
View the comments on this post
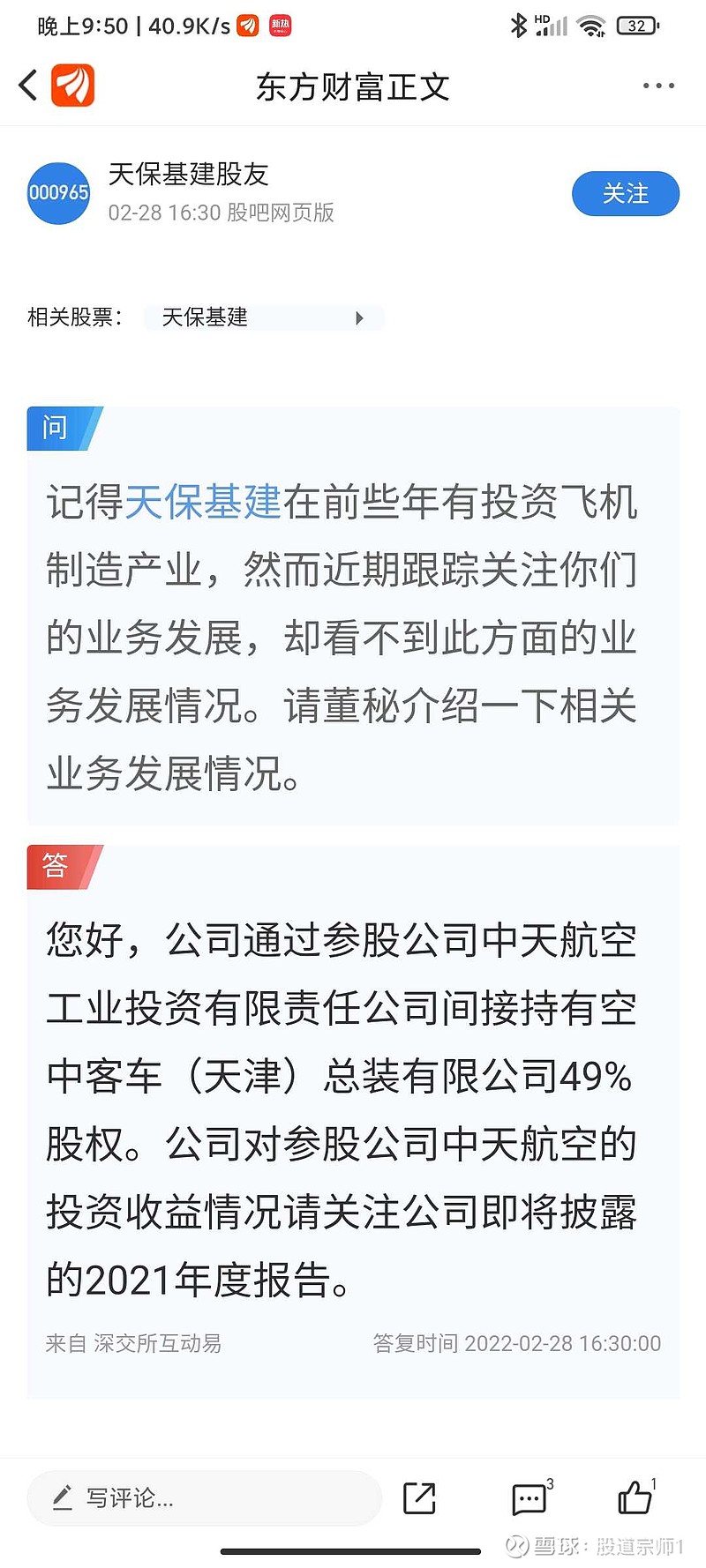(531, 1497)
